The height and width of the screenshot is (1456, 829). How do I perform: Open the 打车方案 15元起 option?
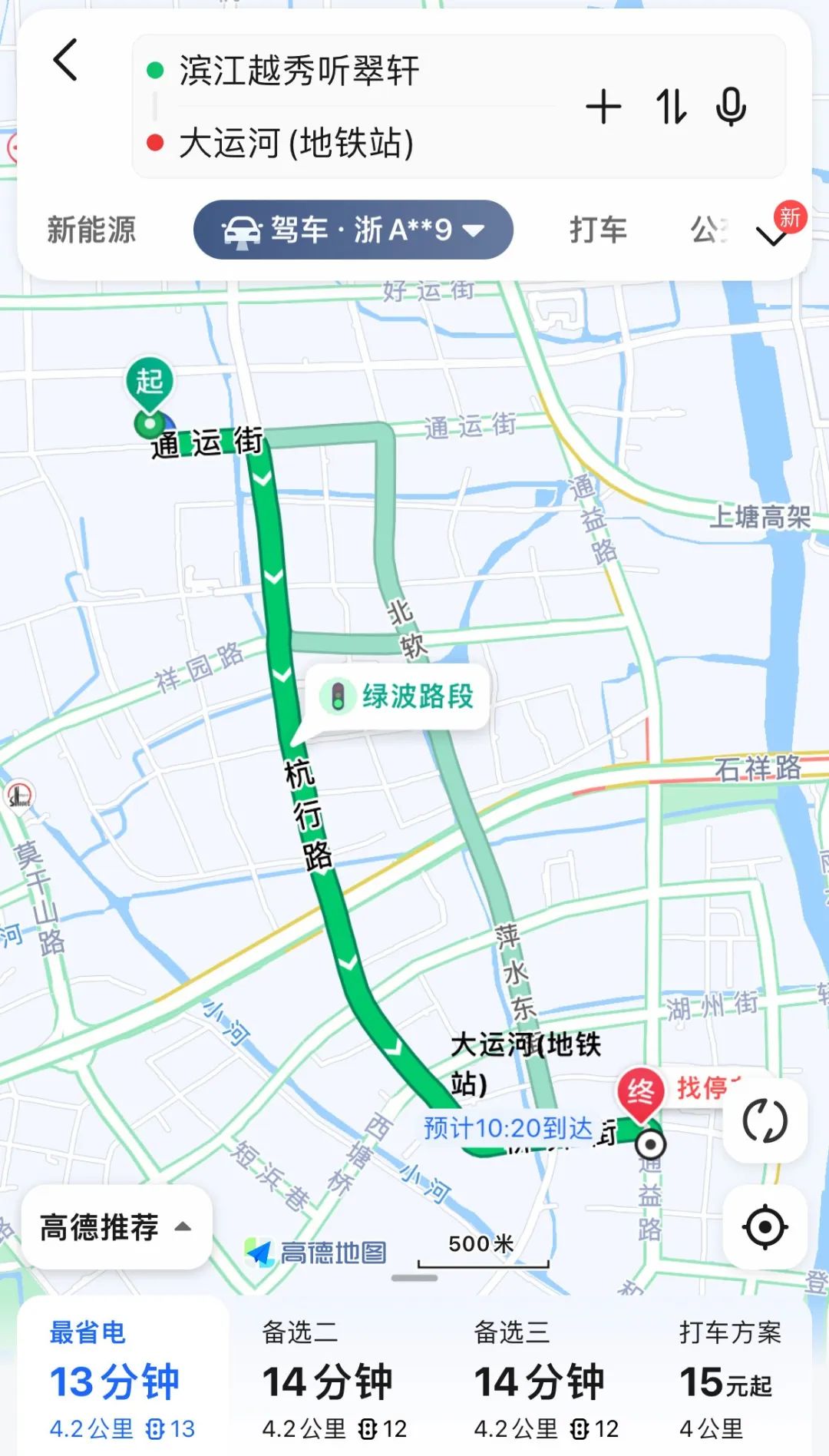(x=731, y=1380)
